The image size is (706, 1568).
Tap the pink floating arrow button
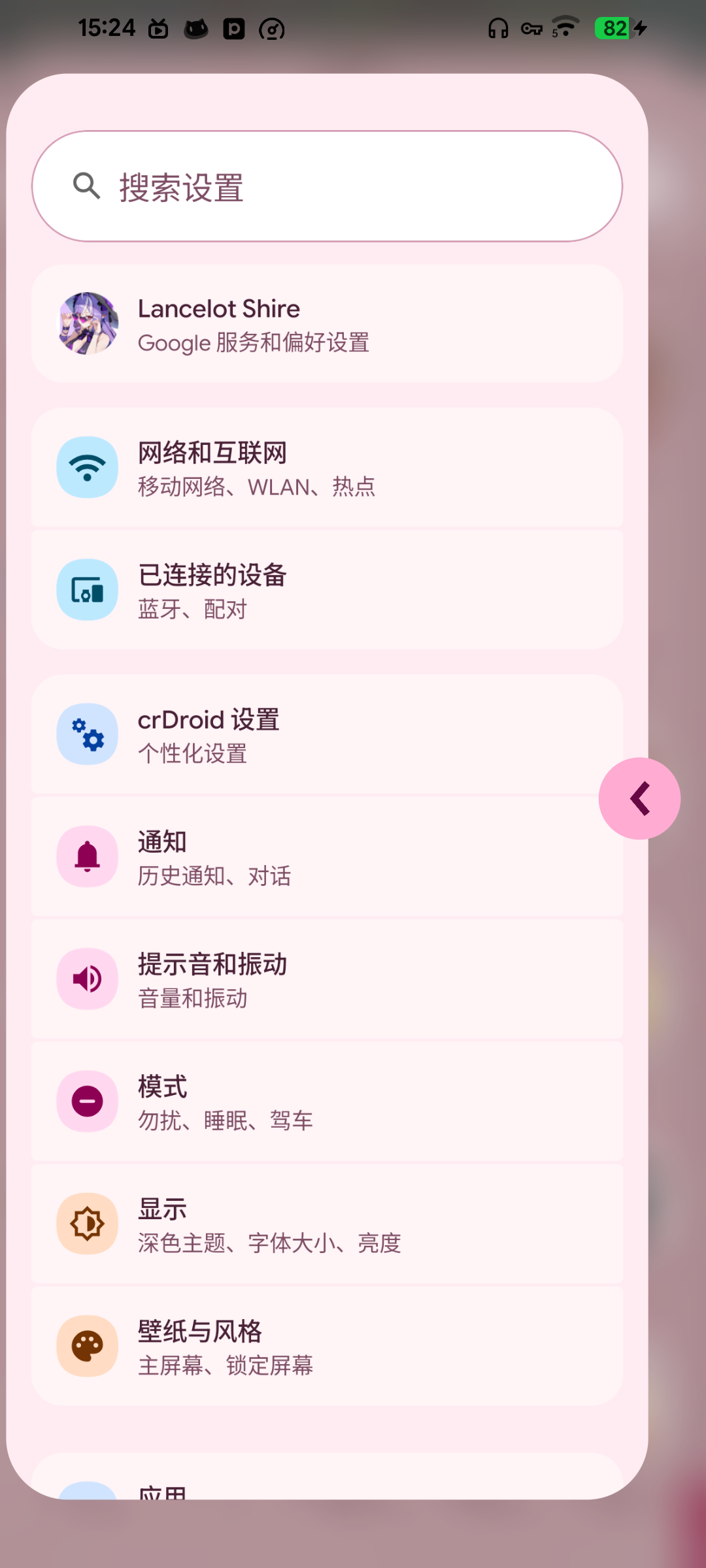pos(639,798)
